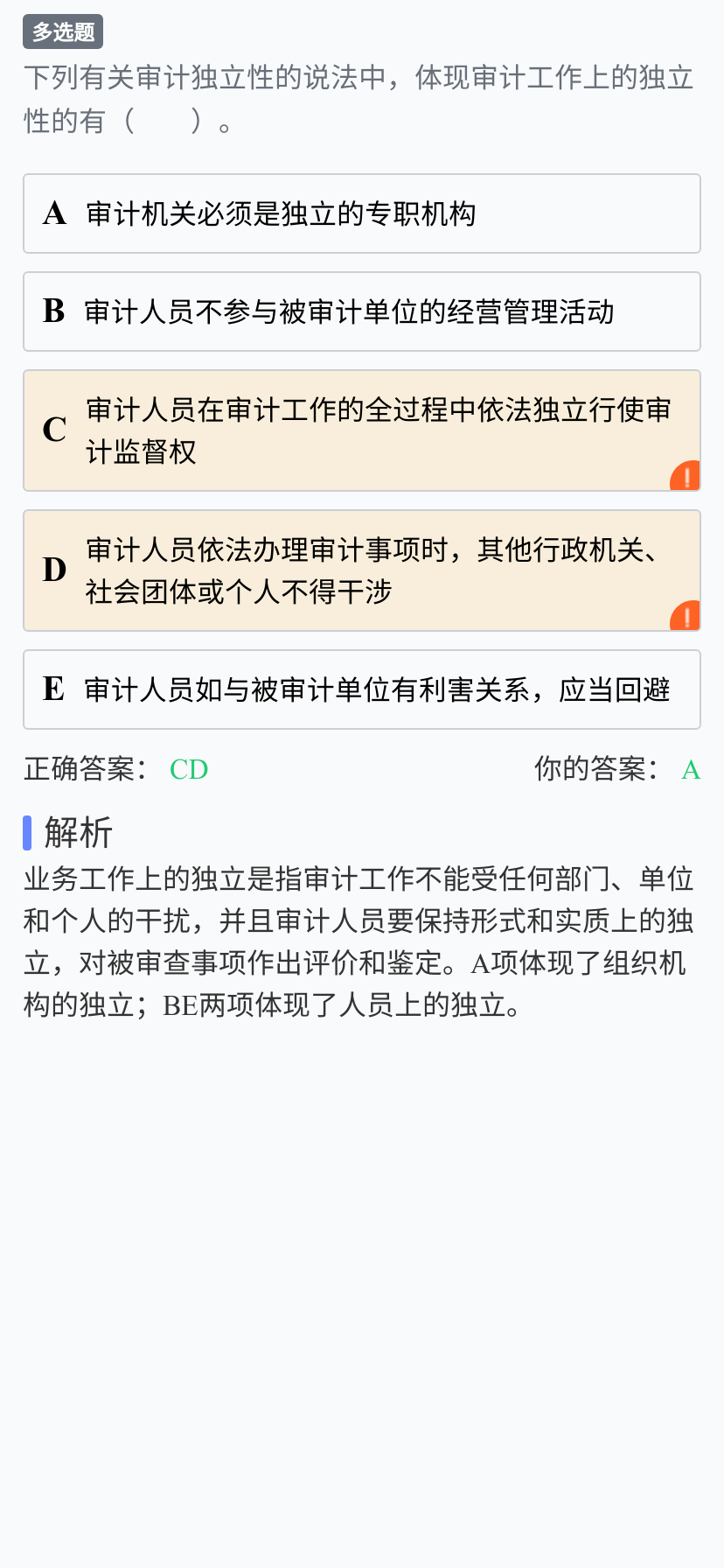Select option A 审计机关必须是独立的专职机构
This screenshot has width=724, height=1568.
[362, 213]
